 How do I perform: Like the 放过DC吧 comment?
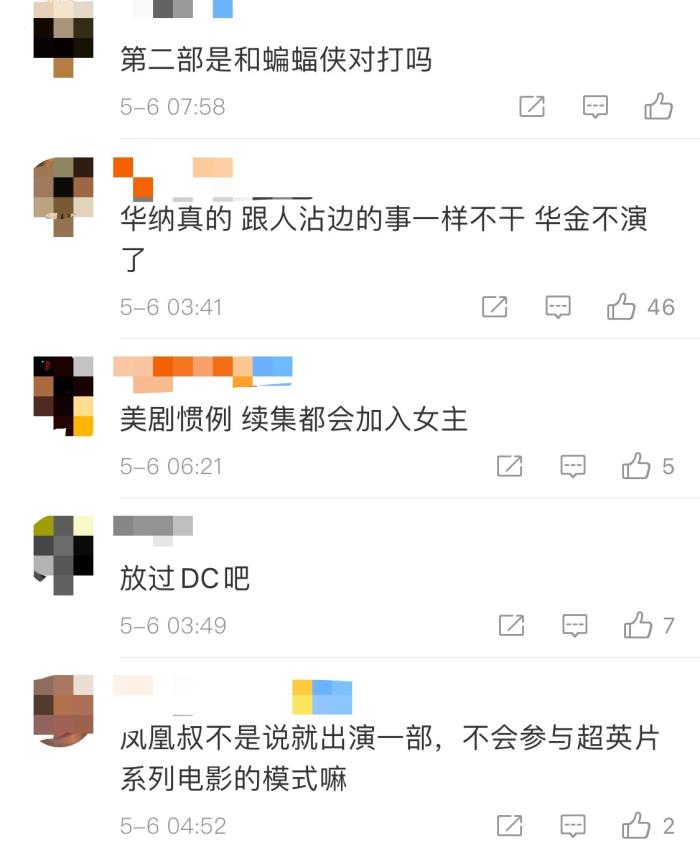point(638,626)
